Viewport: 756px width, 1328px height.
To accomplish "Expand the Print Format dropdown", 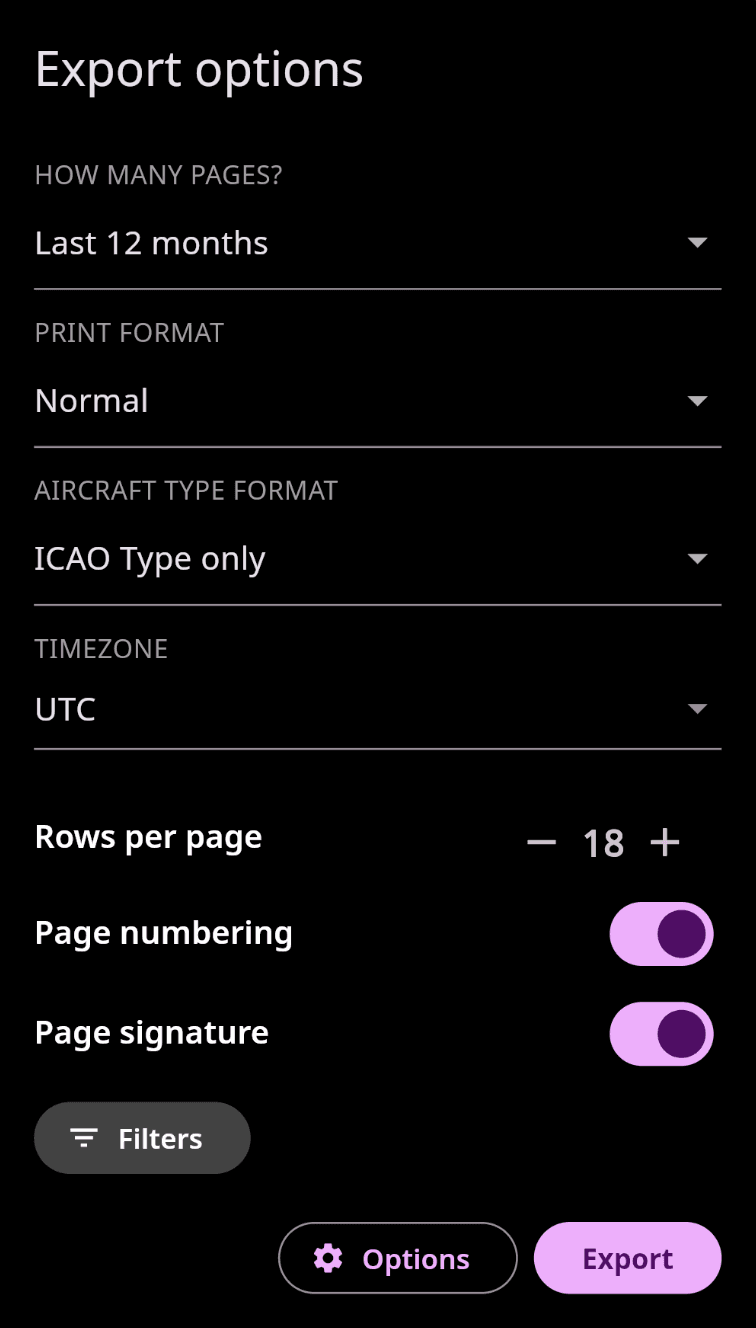I will pyautogui.click(x=378, y=401).
